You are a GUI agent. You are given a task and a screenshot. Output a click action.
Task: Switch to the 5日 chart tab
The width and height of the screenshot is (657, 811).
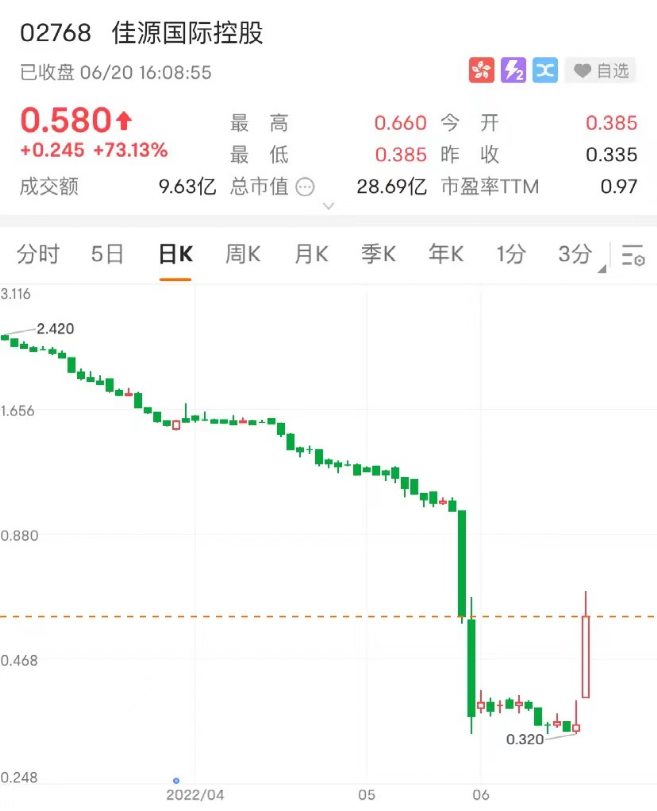pos(107,254)
